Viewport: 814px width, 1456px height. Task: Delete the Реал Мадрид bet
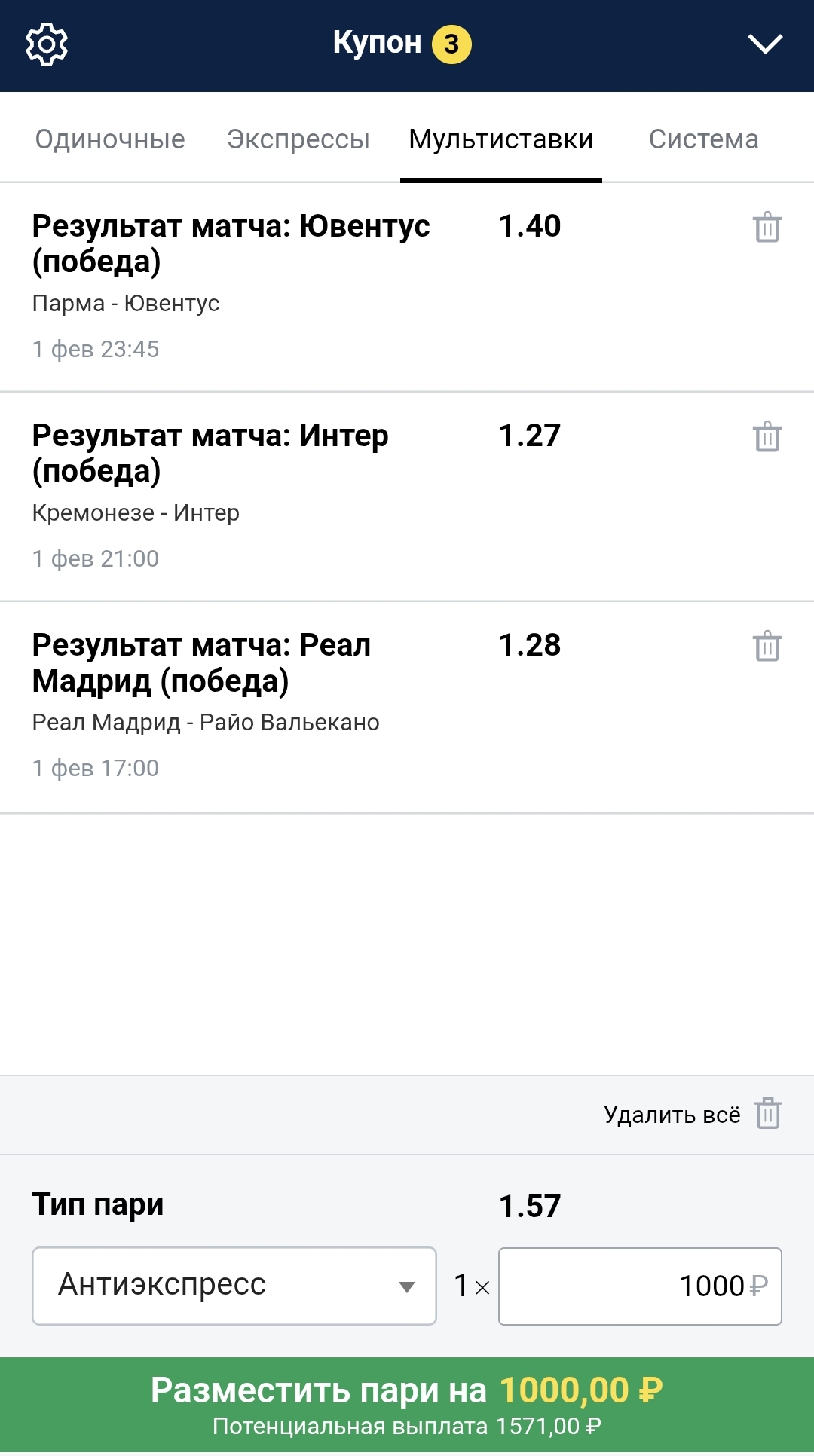(x=767, y=646)
